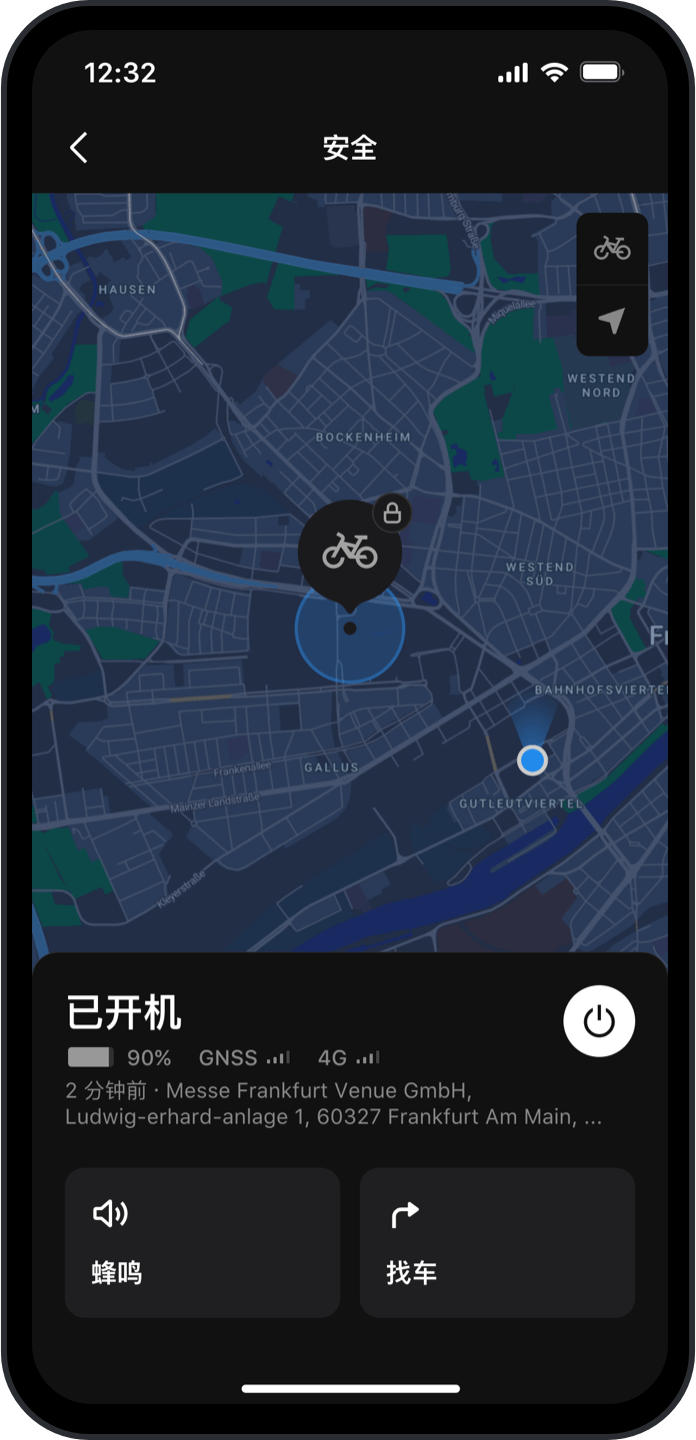The image size is (696, 1440).
Task: Tap the power button beside 已开机
Action: [599, 1021]
